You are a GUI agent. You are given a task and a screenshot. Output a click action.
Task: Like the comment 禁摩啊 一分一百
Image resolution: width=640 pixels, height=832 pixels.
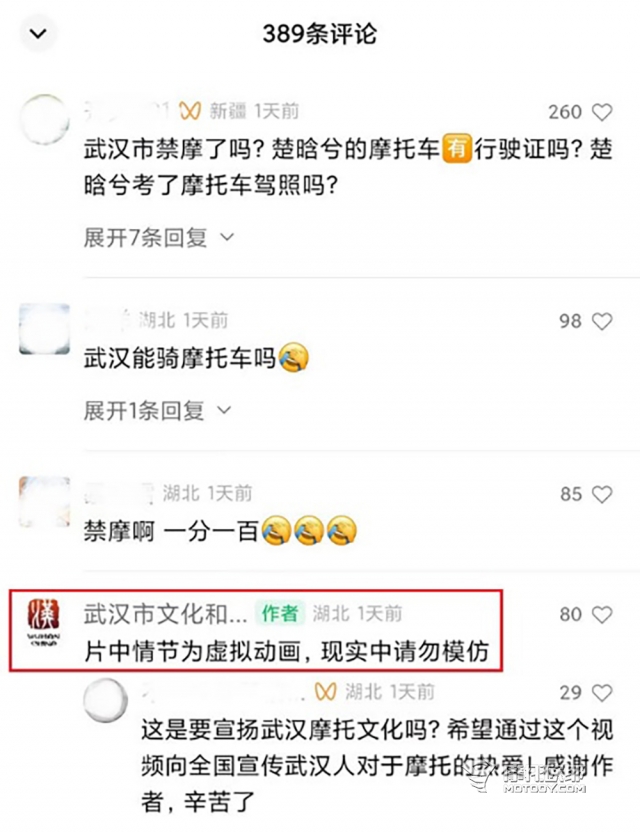click(x=602, y=494)
